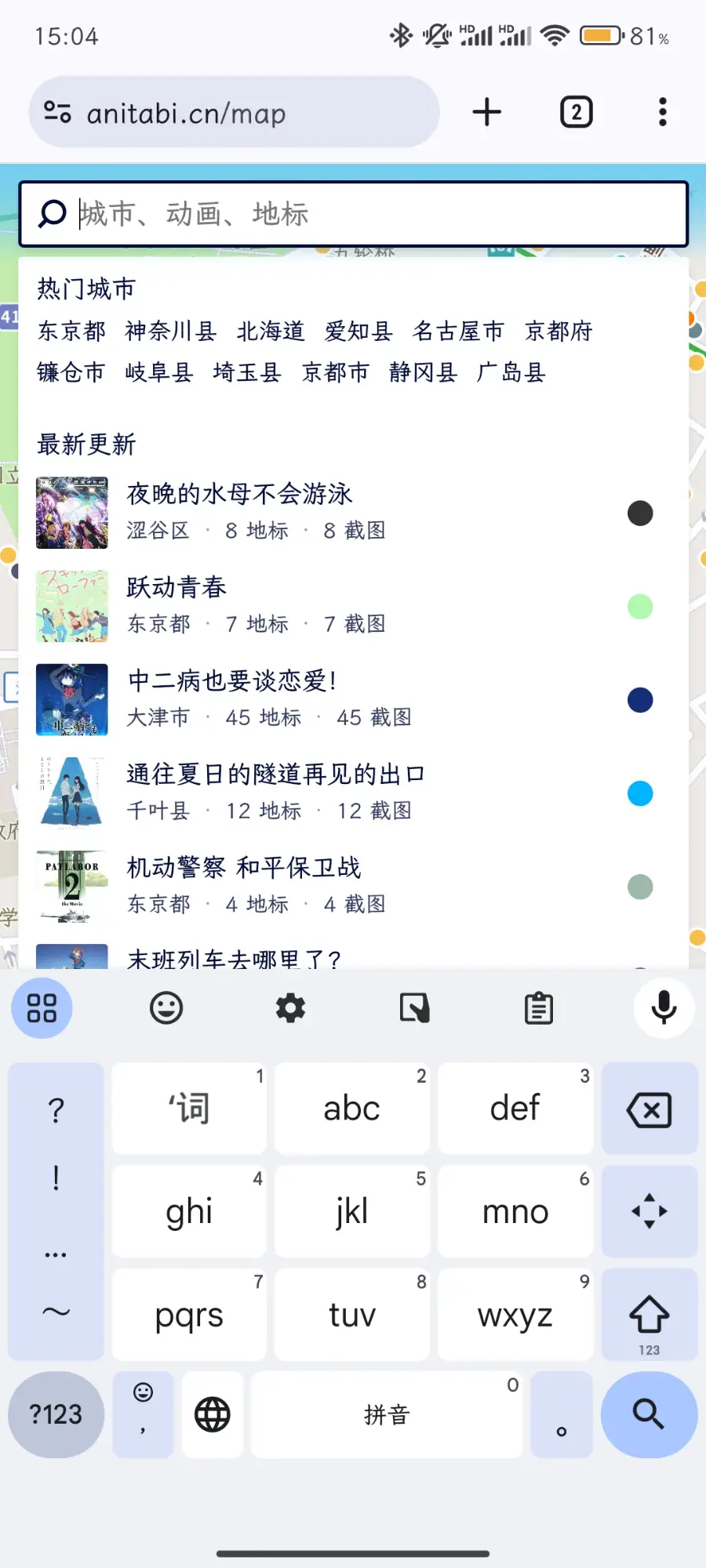The image size is (706, 1568).
Task: Choose 北海道 in hot cities
Action: 271,331
